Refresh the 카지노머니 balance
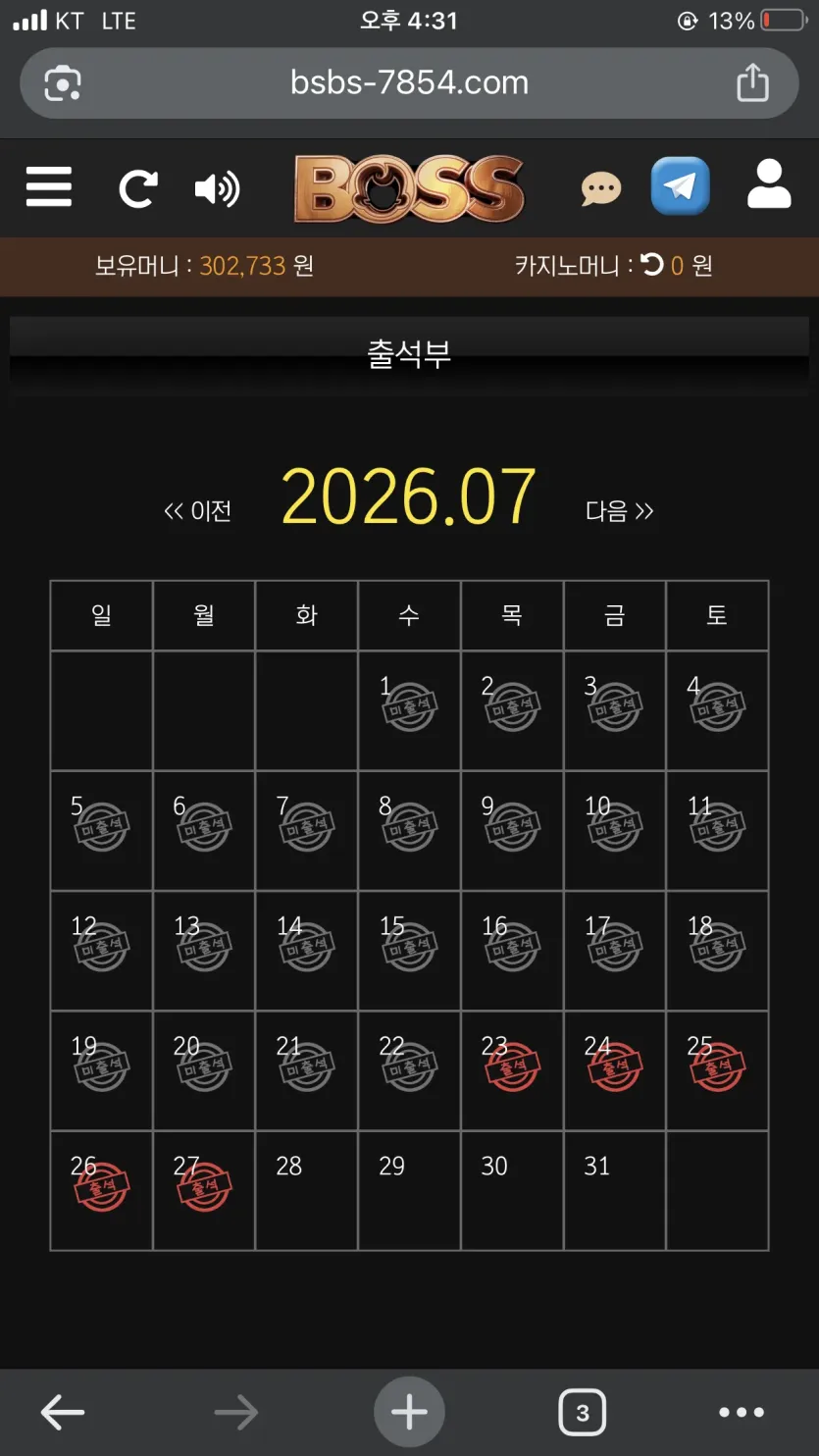 point(652,264)
